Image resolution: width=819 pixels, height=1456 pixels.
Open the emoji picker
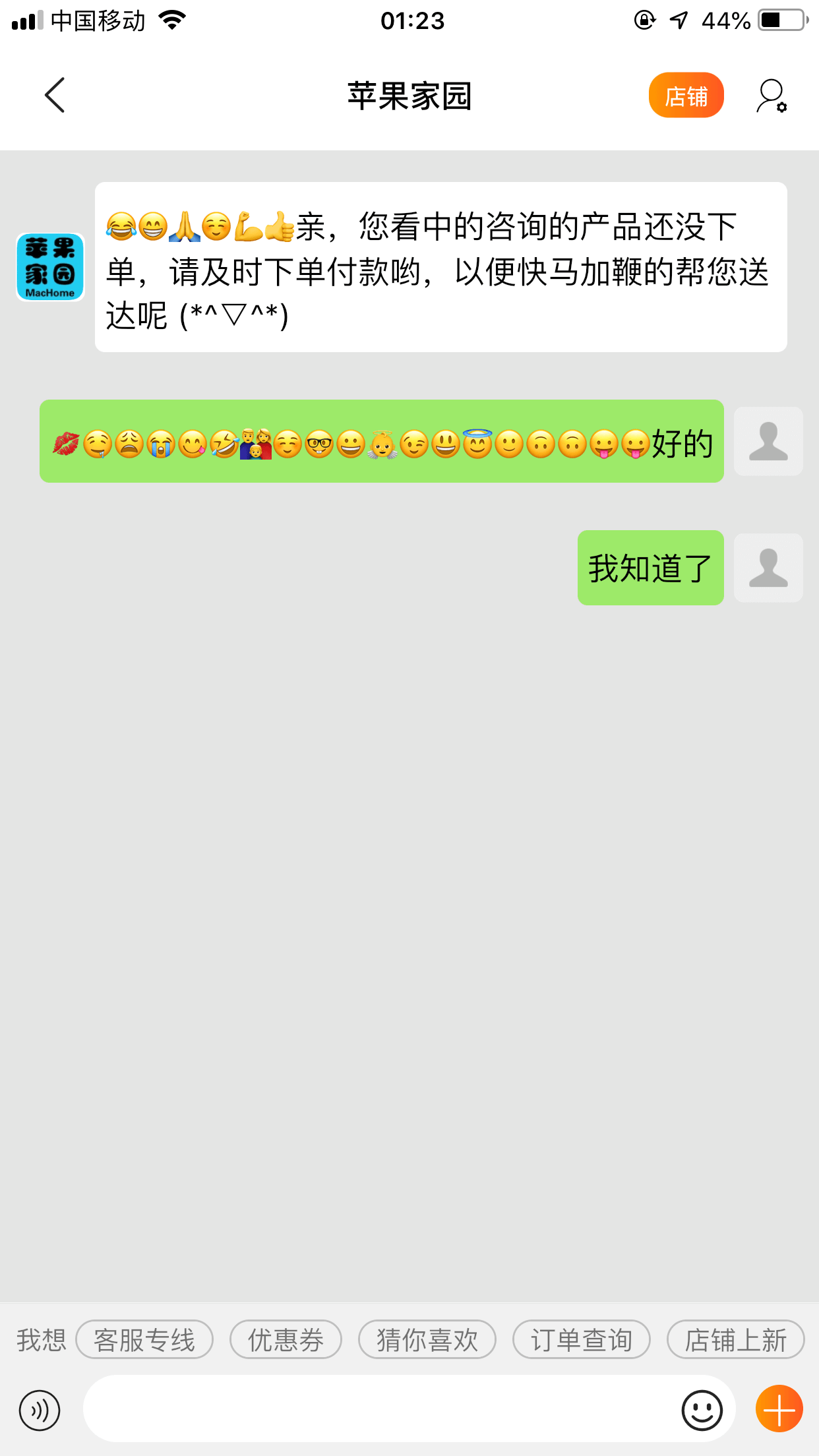point(702,1410)
